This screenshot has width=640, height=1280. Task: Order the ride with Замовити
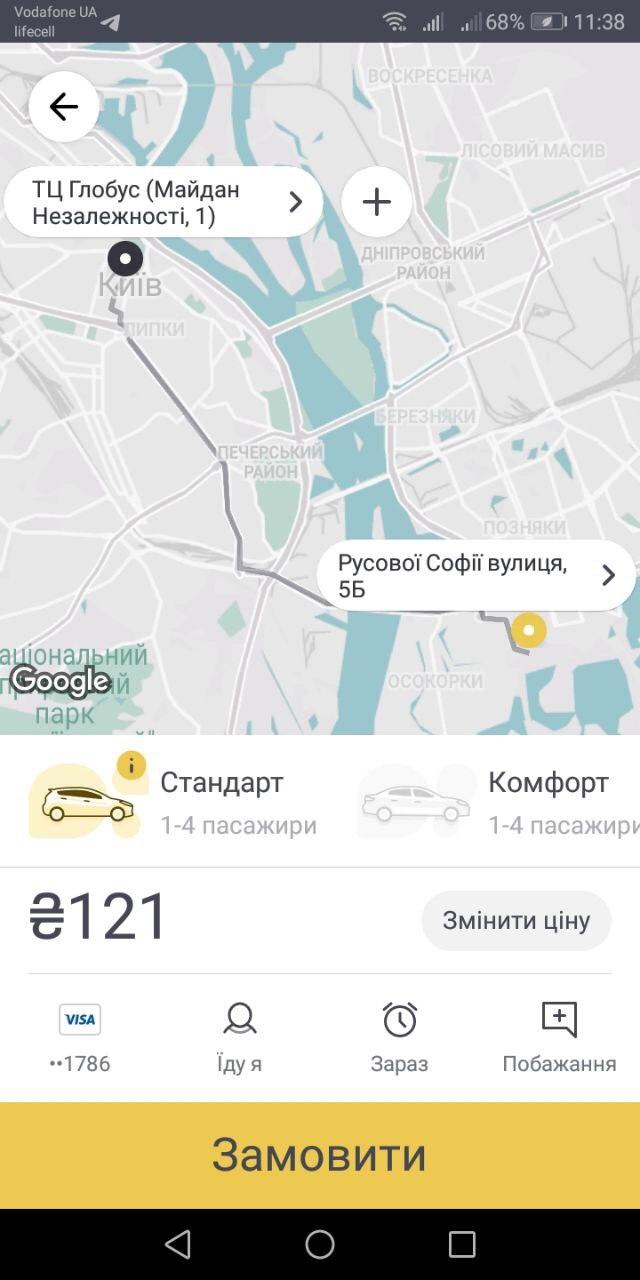320,1155
